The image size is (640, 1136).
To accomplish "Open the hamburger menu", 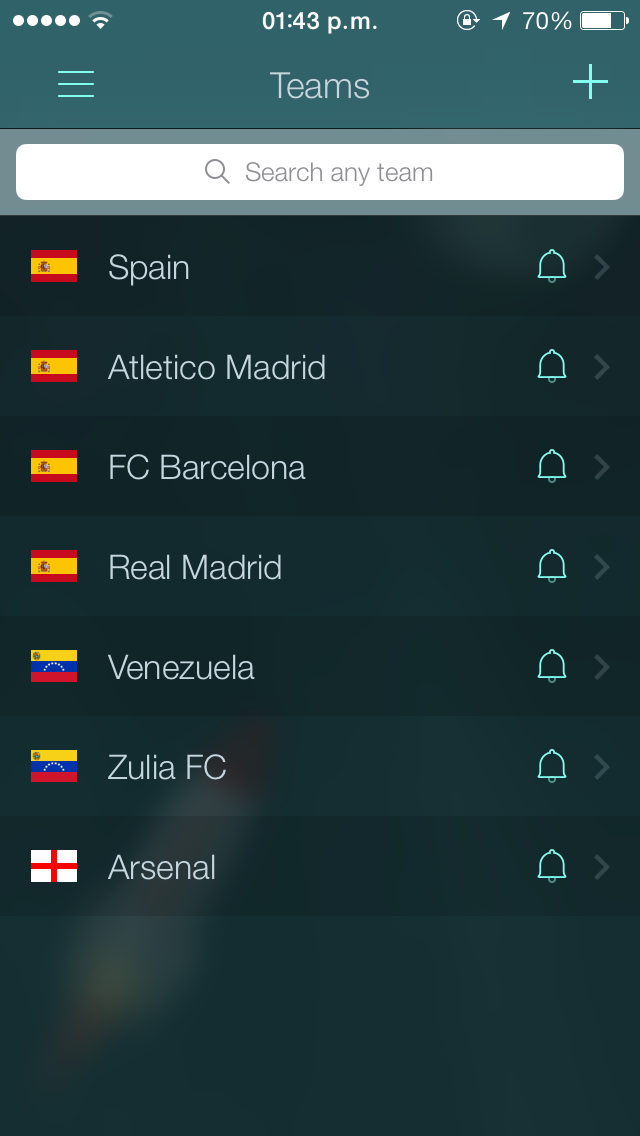I will pos(76,85).
